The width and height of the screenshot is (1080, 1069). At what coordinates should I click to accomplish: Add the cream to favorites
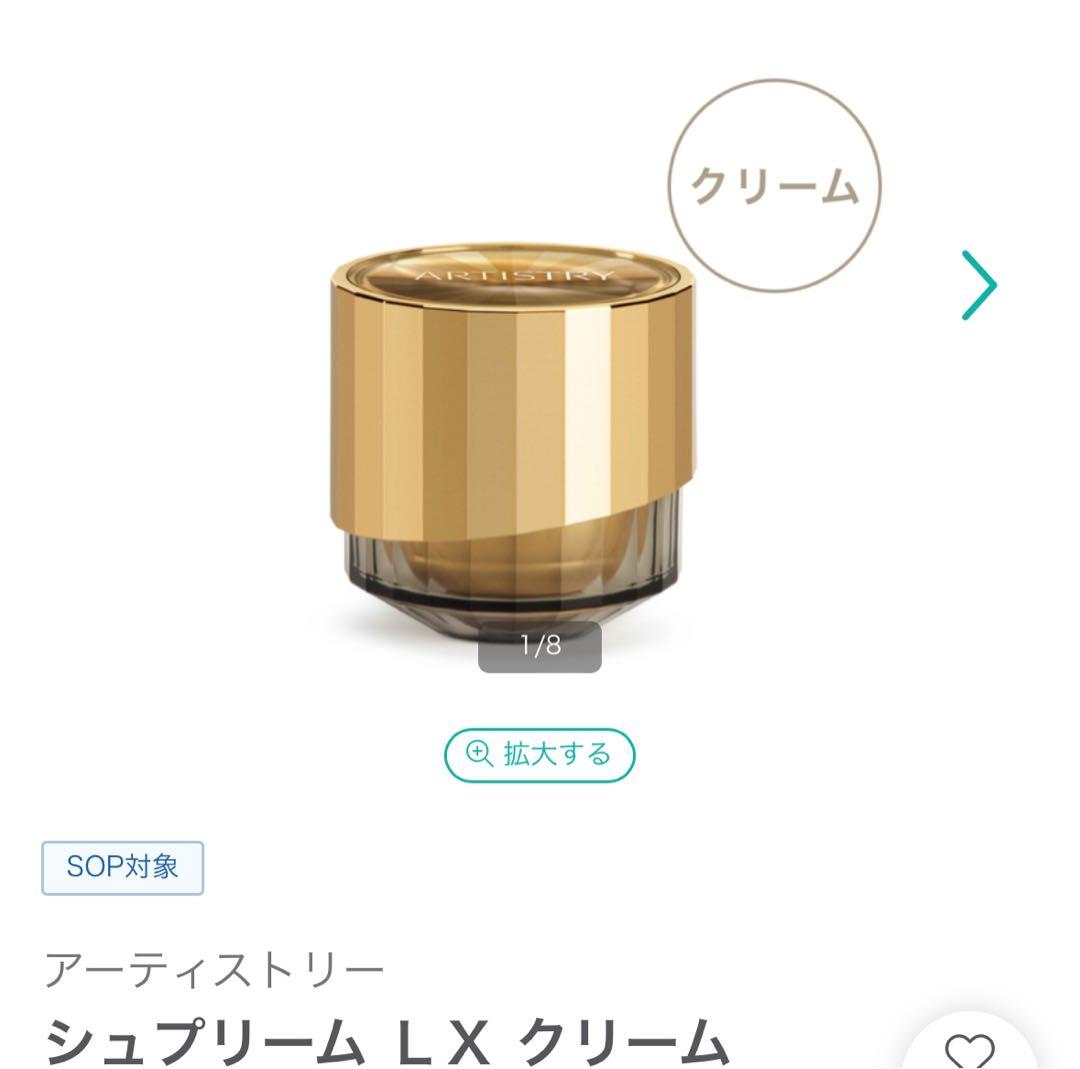pyautogui.click(x=969, y=1049)
